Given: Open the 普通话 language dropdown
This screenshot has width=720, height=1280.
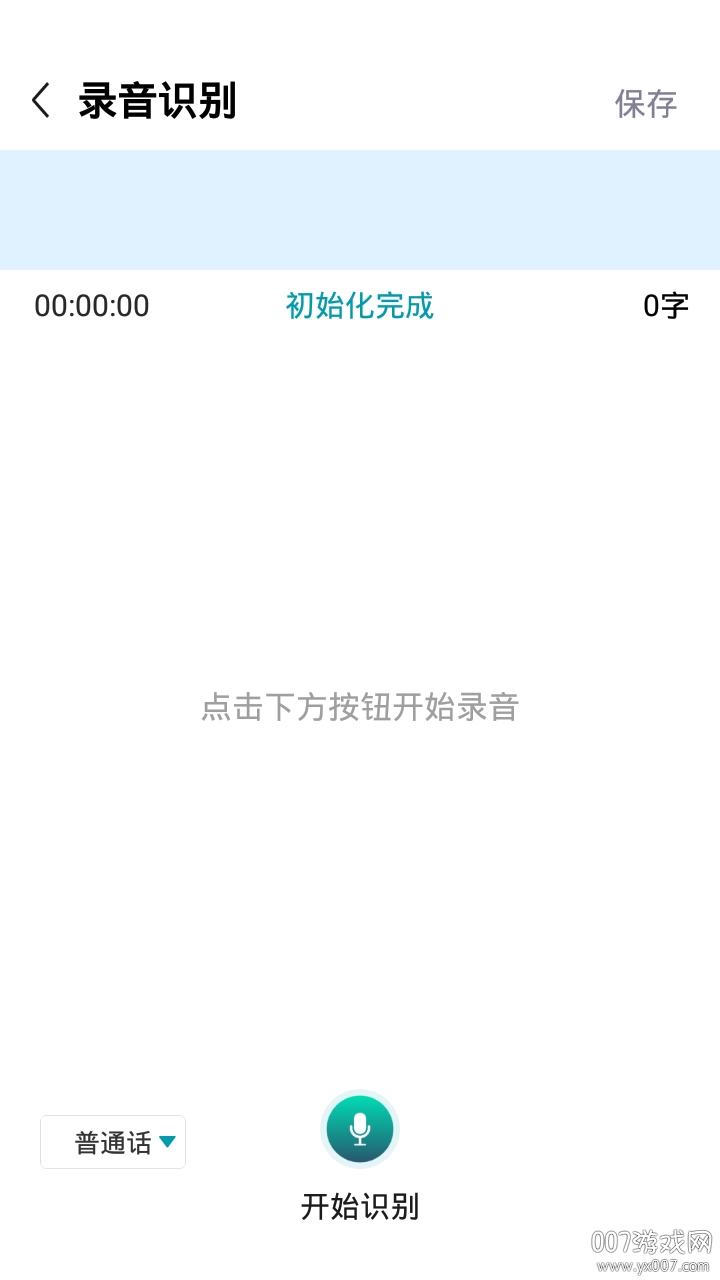Looking at the screenshot, I should pos(113,1142).
